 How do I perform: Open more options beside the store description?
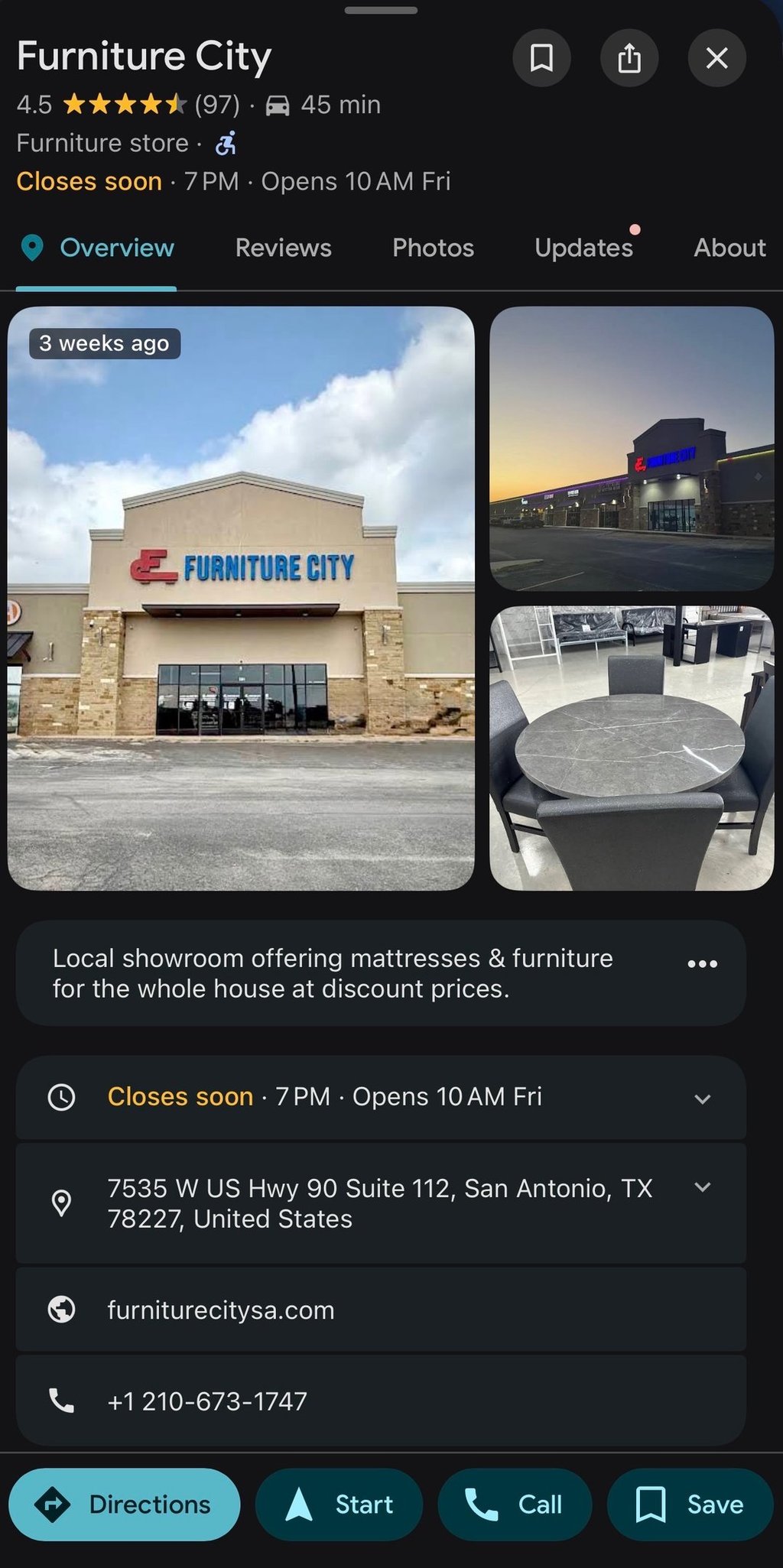coord(702,964)
